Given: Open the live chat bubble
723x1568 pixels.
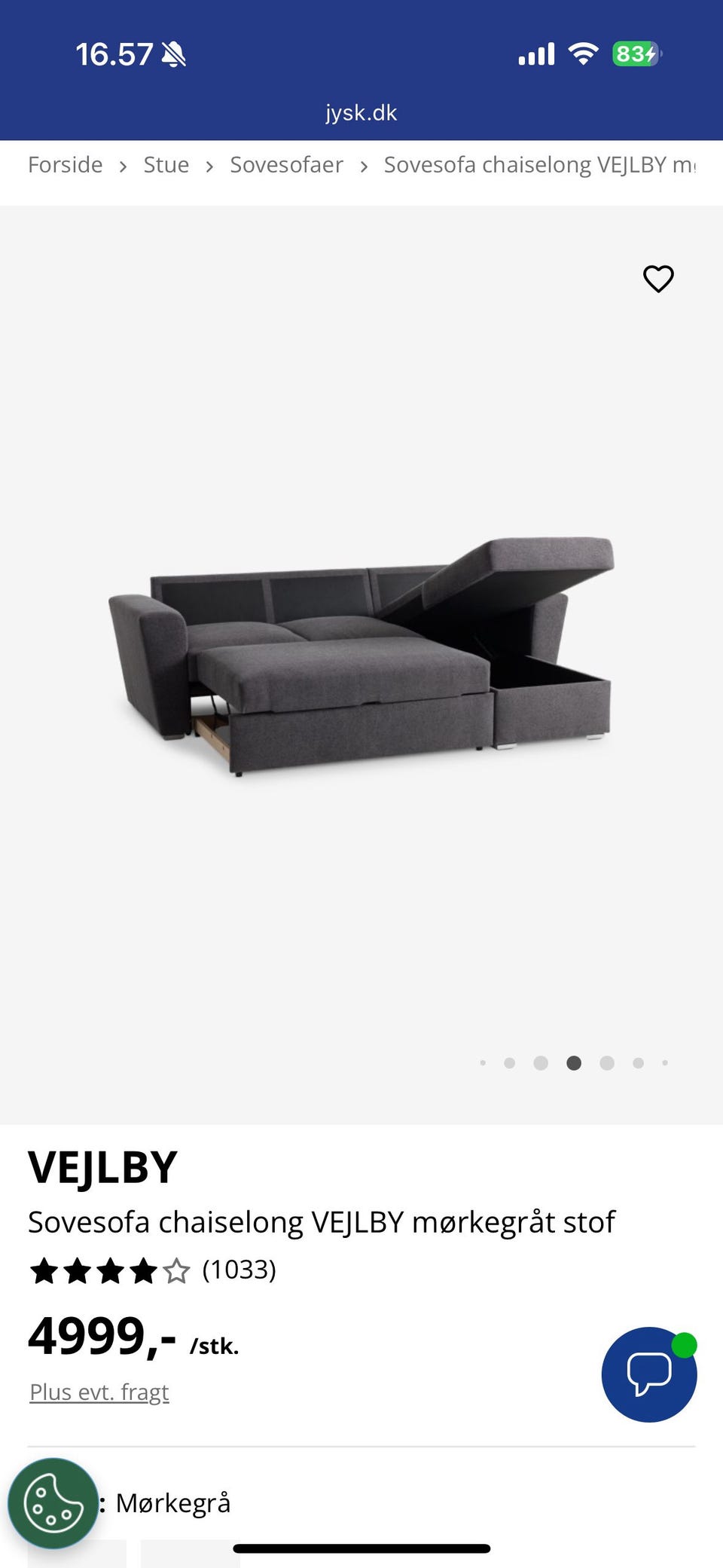Looking at the screenshot, I should click(648, 1374).
